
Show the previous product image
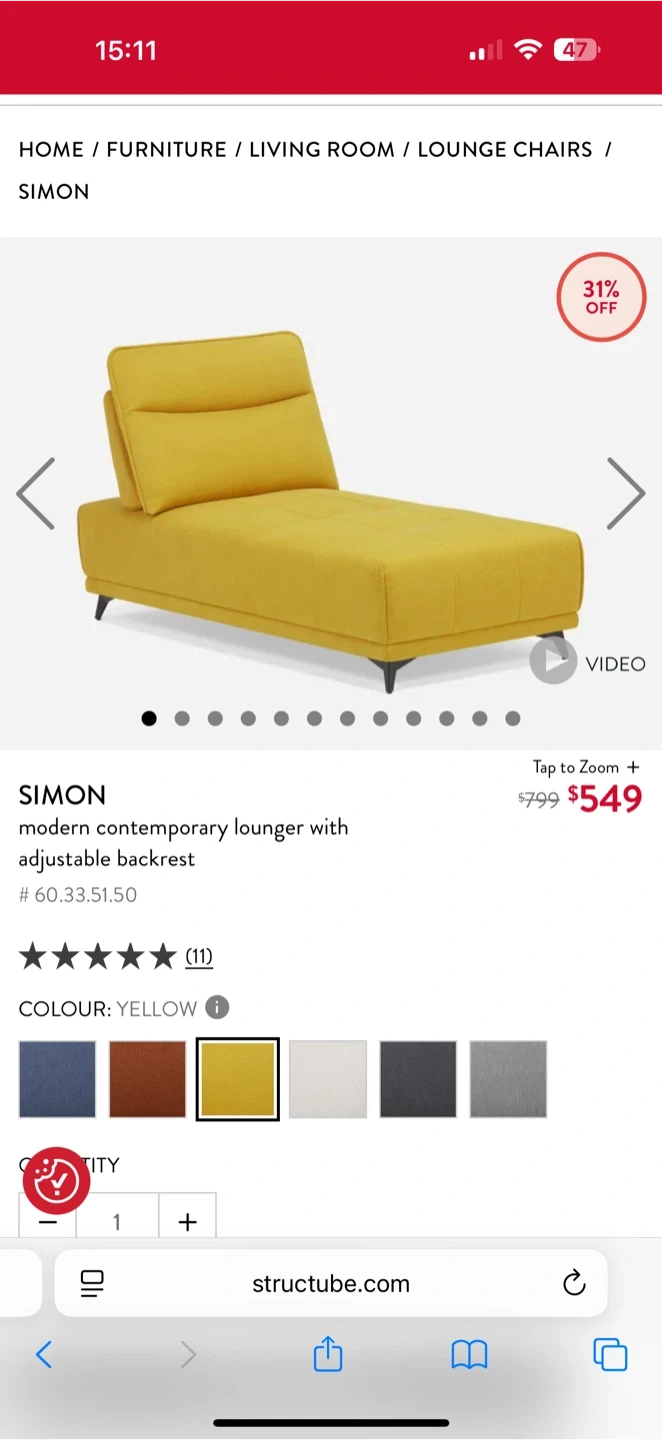[x=36, y=493]
